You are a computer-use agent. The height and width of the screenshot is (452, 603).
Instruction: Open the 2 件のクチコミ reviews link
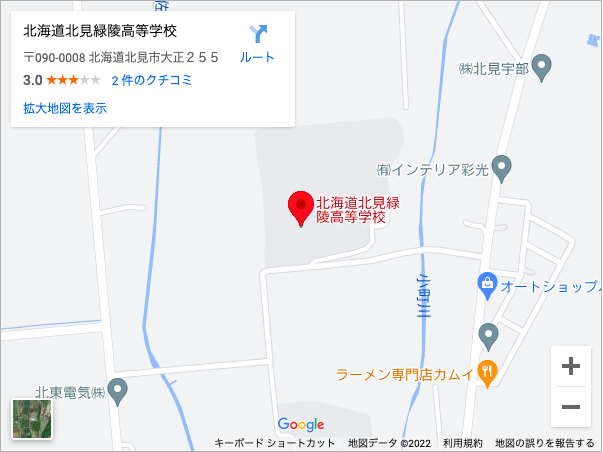(152, 80)
